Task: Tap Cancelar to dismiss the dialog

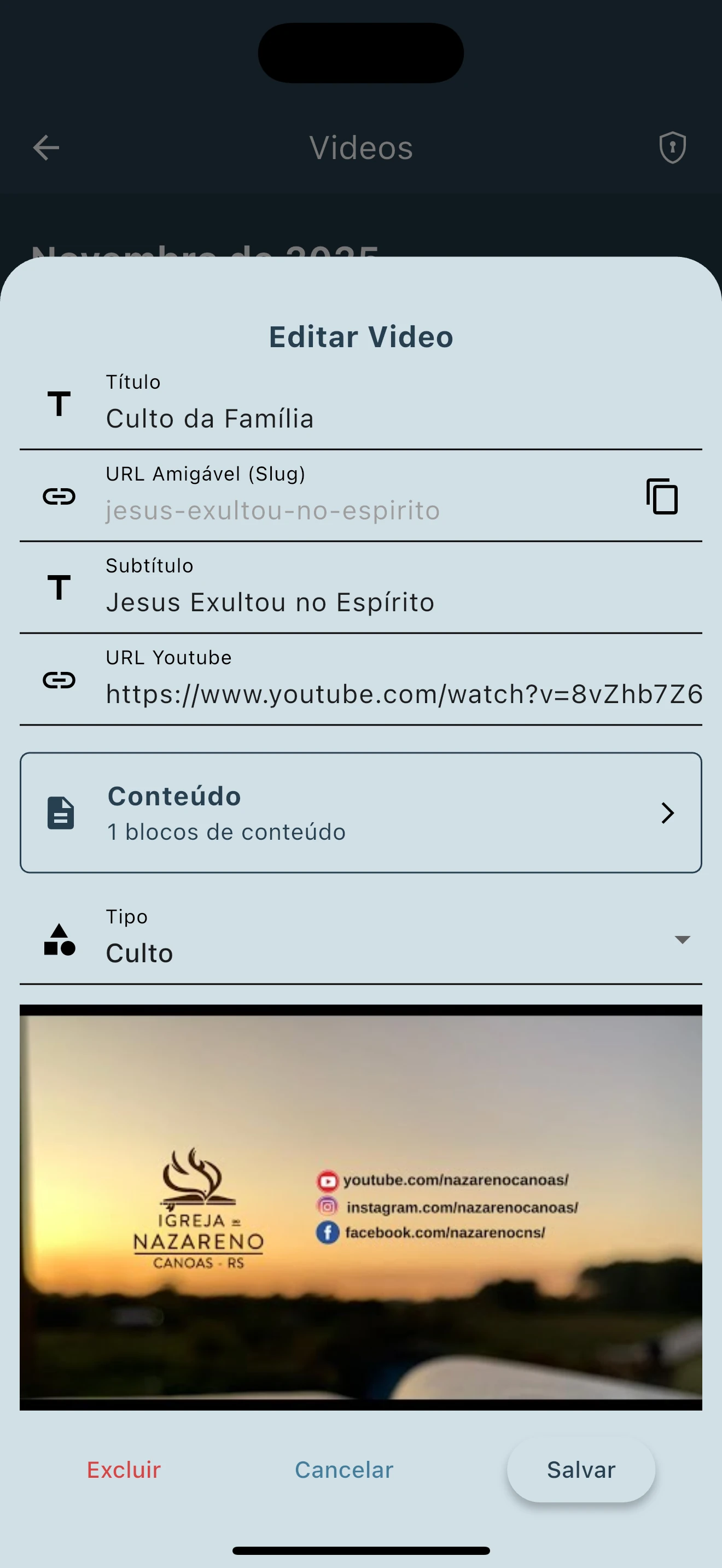Action: click(343, 1470)
